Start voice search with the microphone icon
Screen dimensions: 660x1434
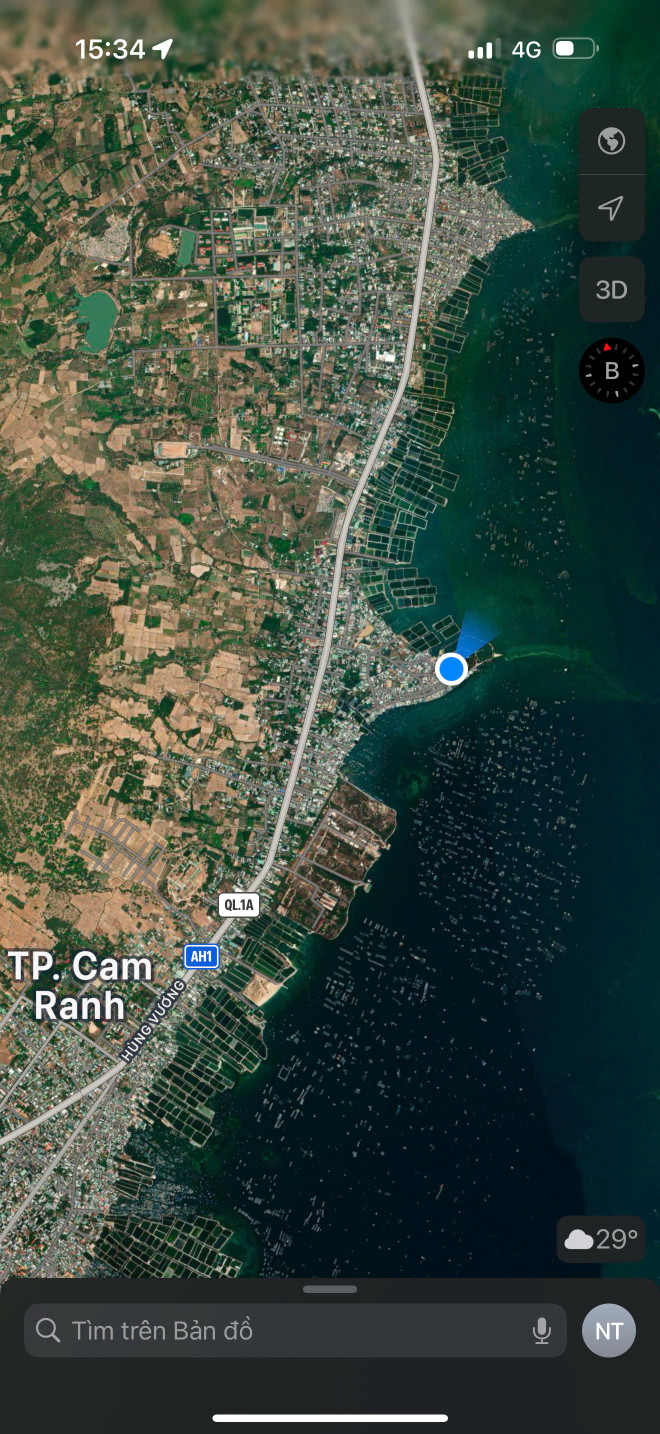(x=541, y=1330)
